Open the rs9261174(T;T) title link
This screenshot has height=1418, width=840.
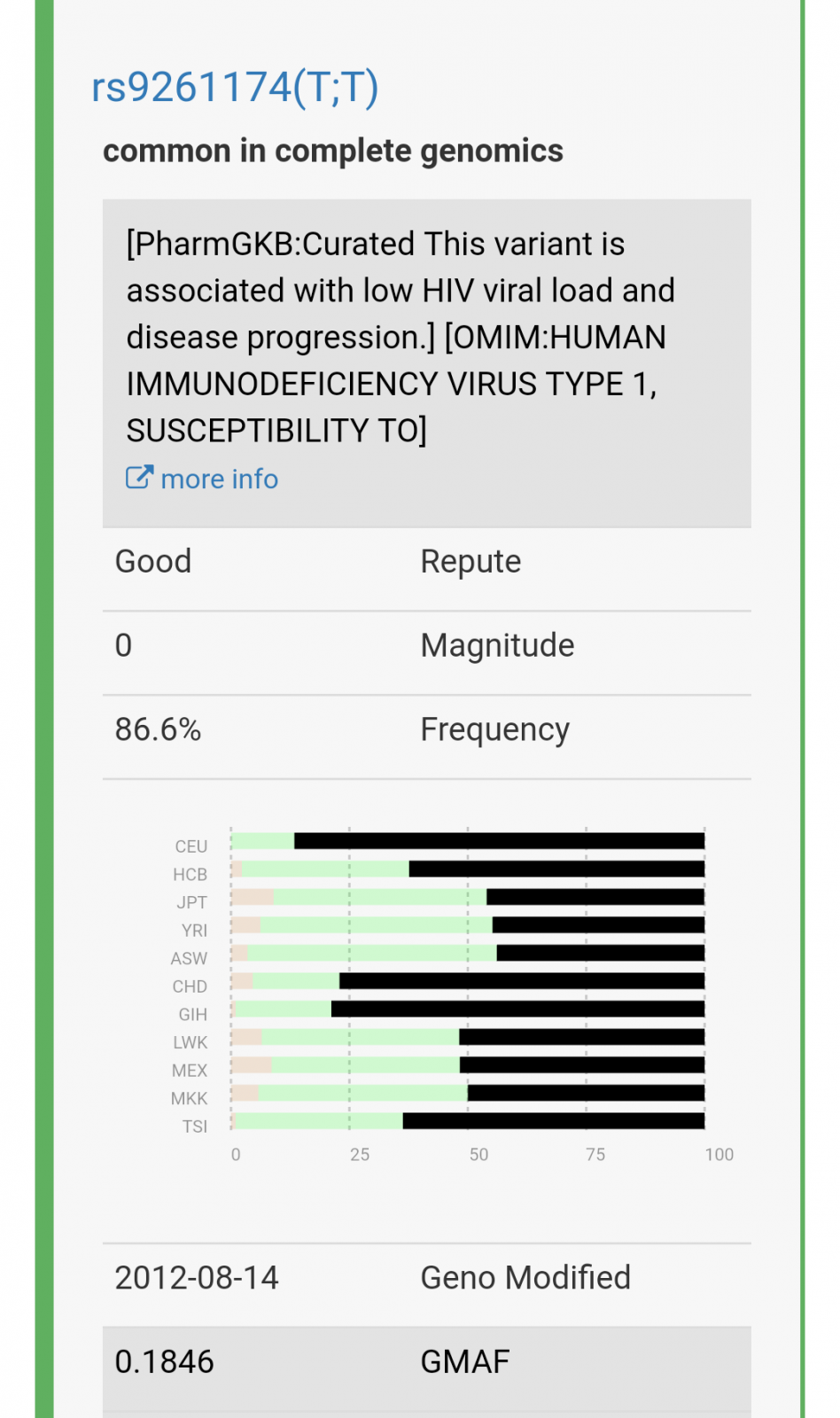(236, 87)
